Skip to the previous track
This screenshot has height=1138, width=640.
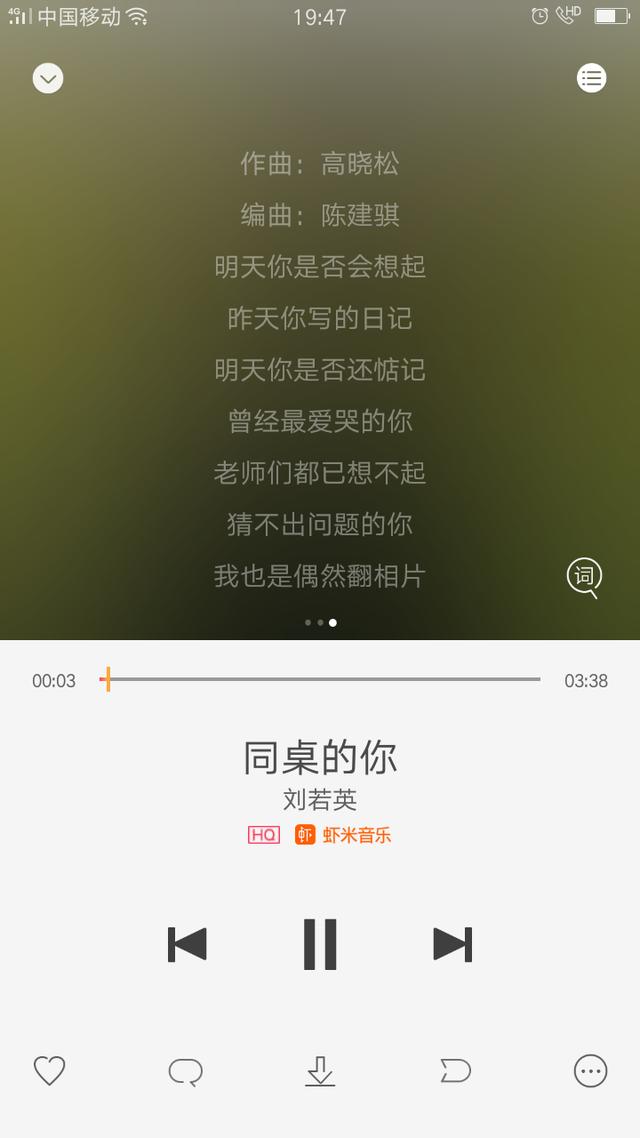(187, 944)
